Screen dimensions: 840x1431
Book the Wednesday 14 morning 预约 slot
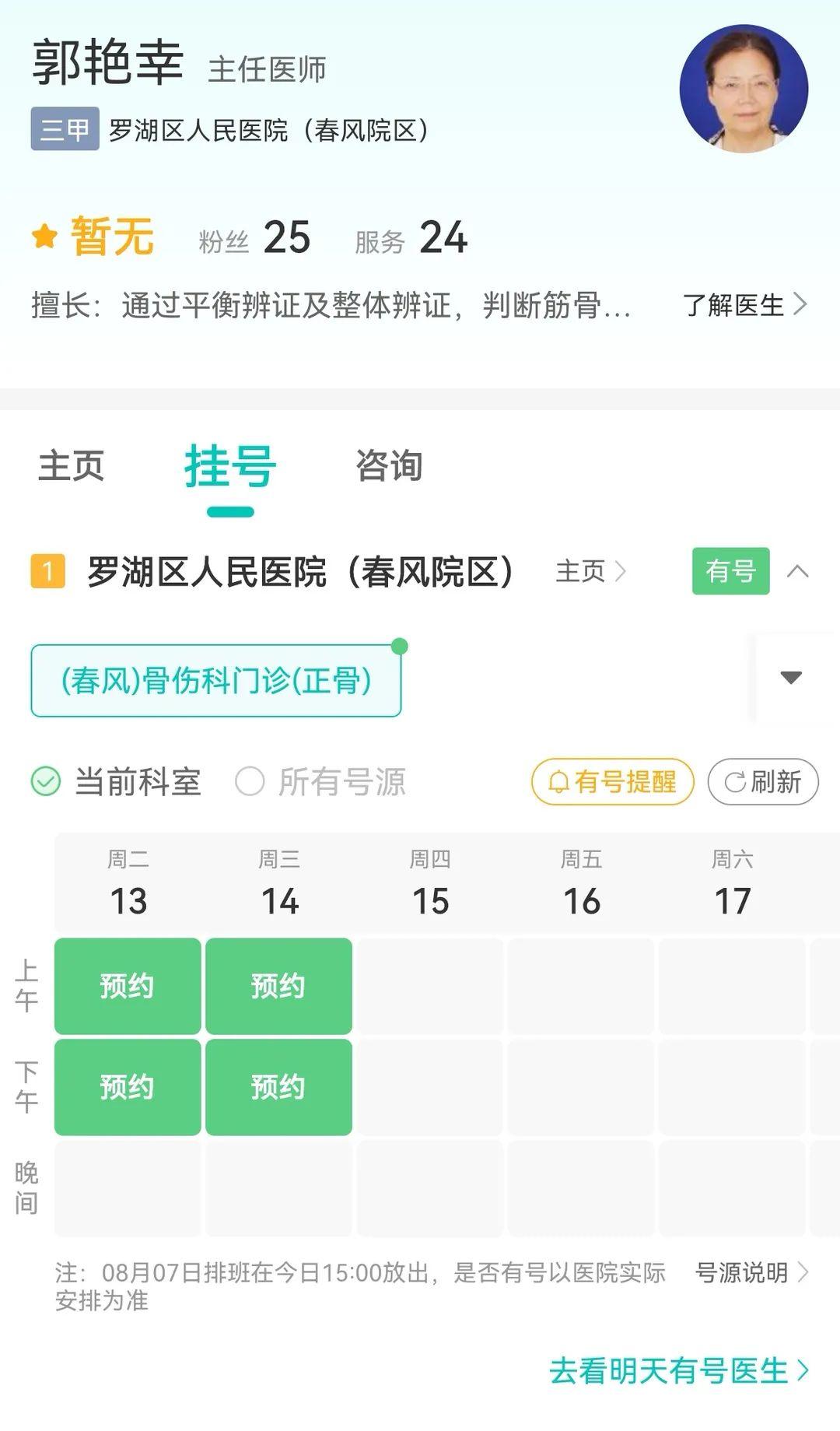[278, 986]
